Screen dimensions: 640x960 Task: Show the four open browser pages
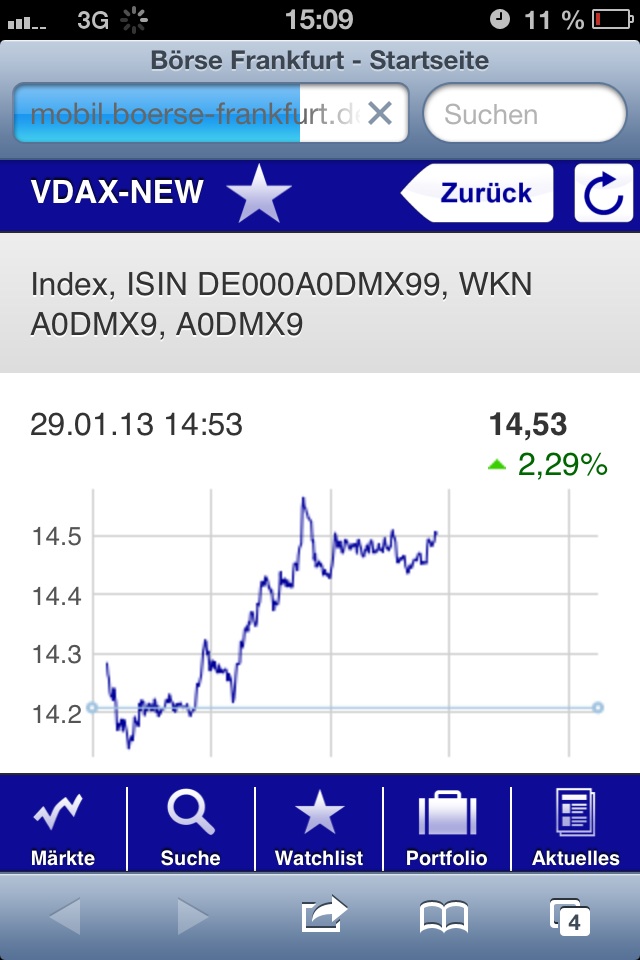570,916
